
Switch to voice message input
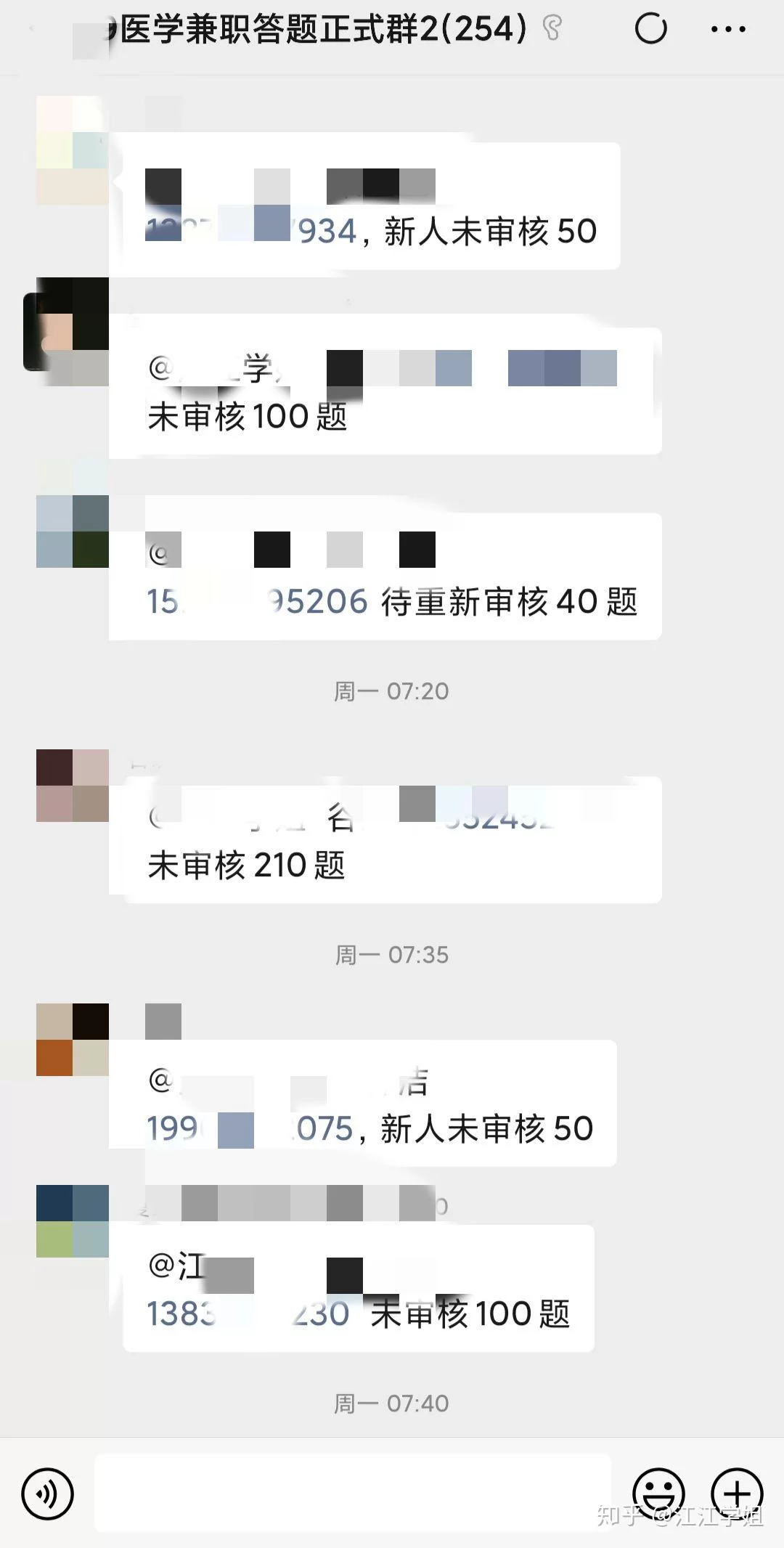[47, 1494]
